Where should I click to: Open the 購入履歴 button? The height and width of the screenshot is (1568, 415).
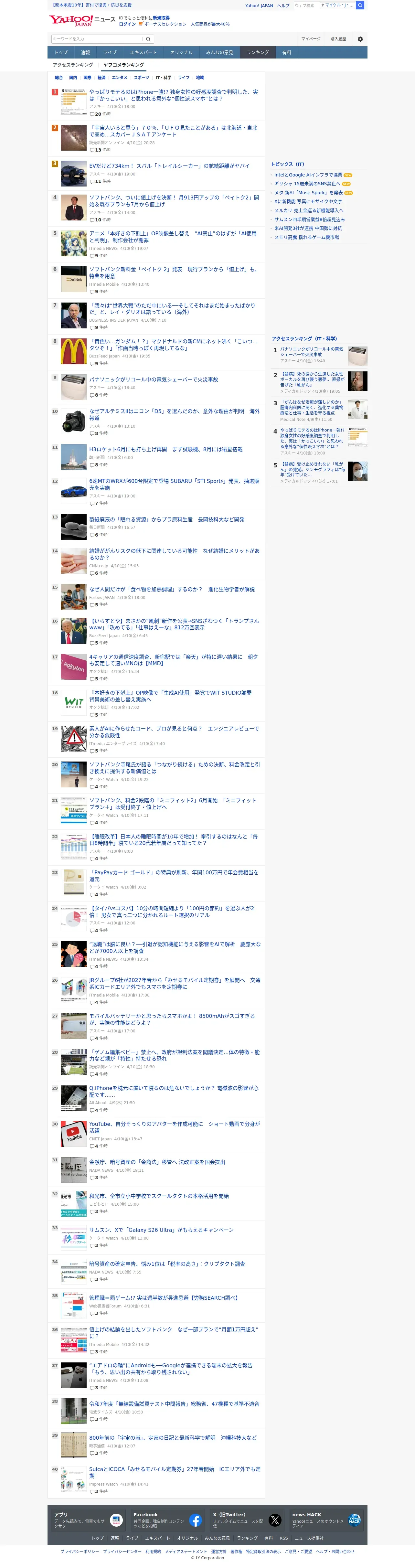click(338, 39)
